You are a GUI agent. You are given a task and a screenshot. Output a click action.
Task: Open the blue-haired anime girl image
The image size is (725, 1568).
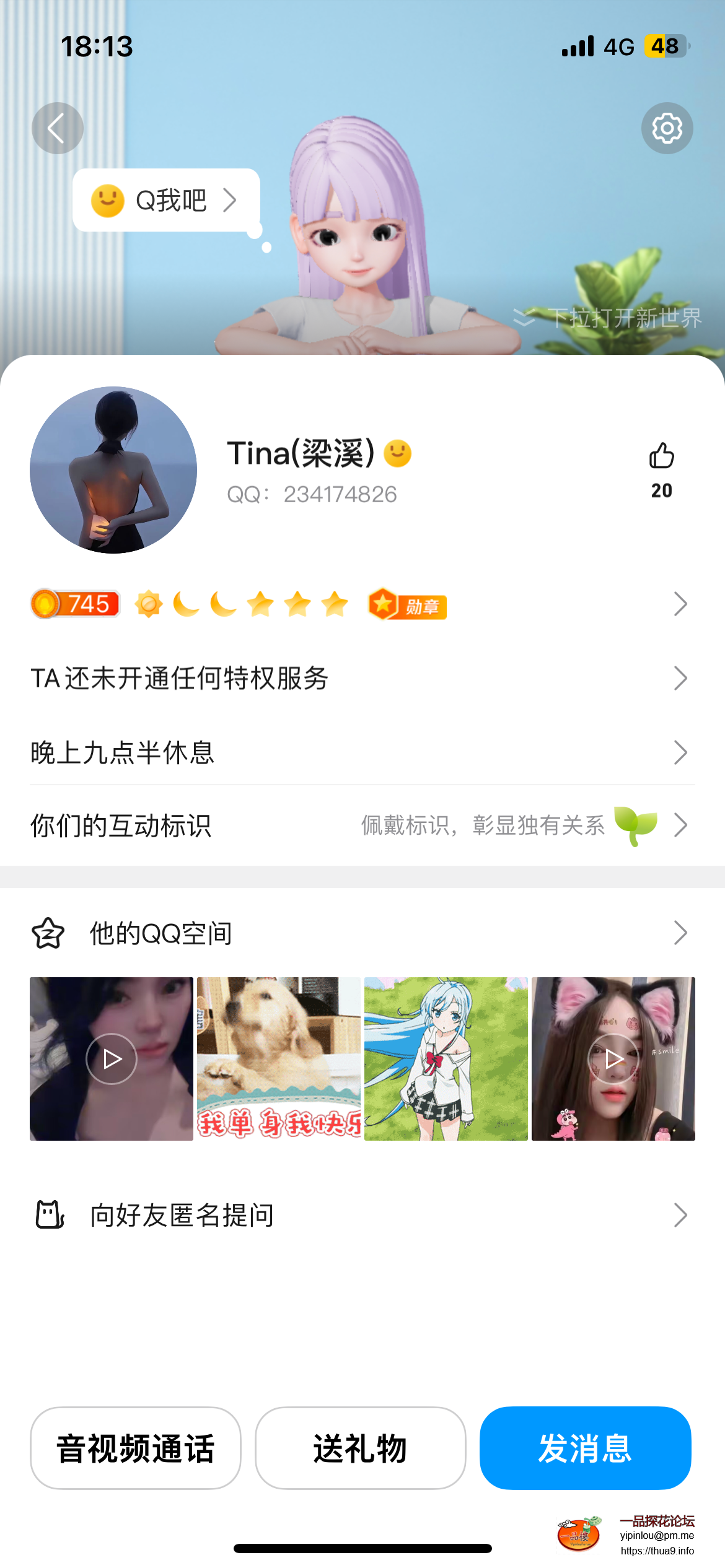(x=446, y=1059)
